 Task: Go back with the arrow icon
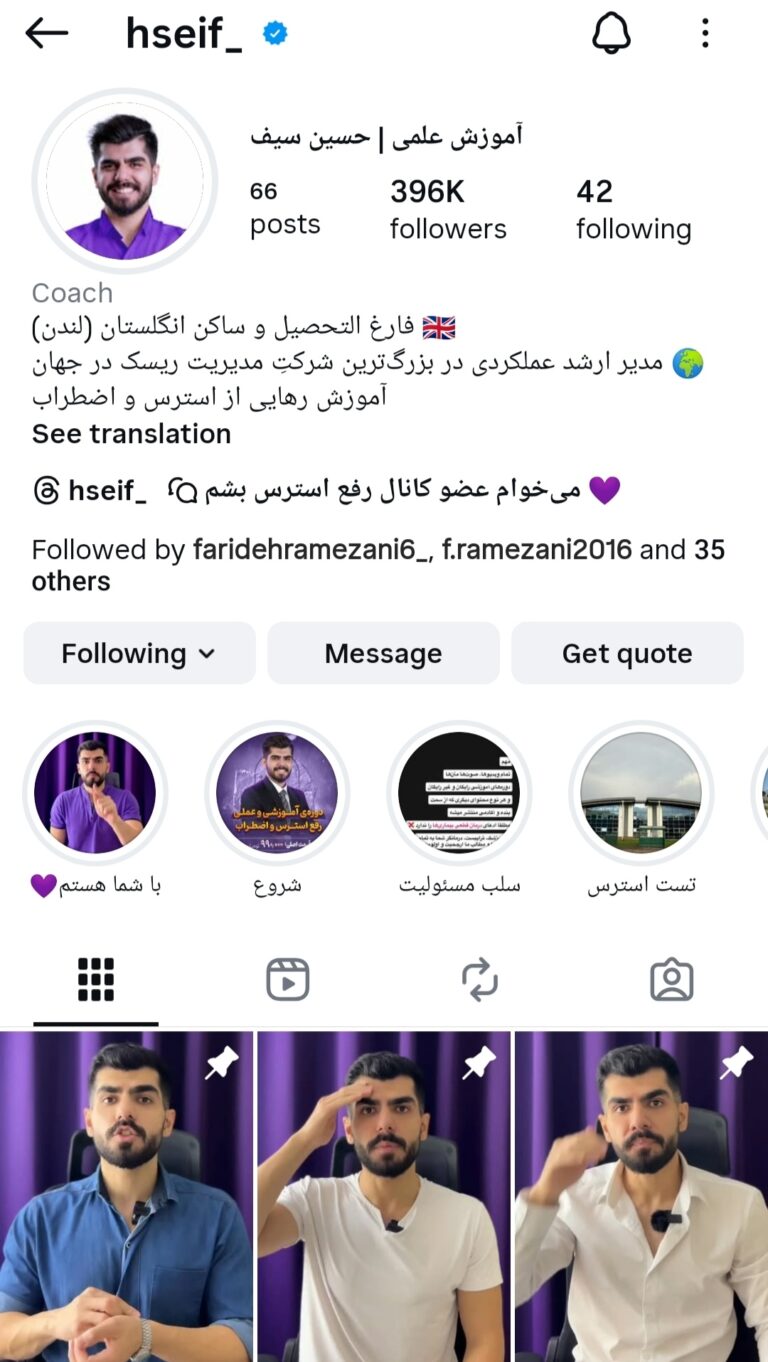click(46, 33)
